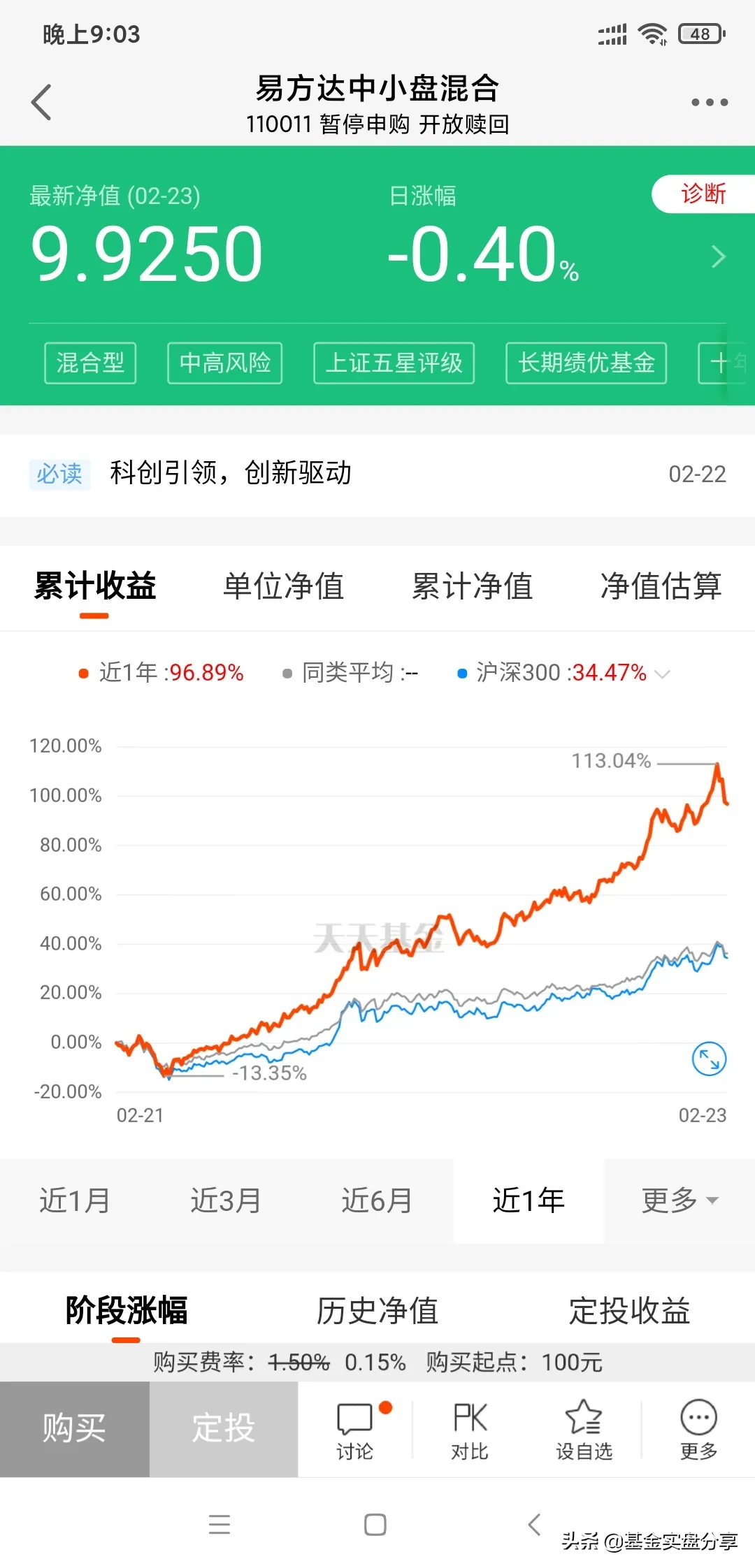Viewport: 755px width, 1568px height.
Task: Open the PK 对比 comparison
Action: (469, 1430)
